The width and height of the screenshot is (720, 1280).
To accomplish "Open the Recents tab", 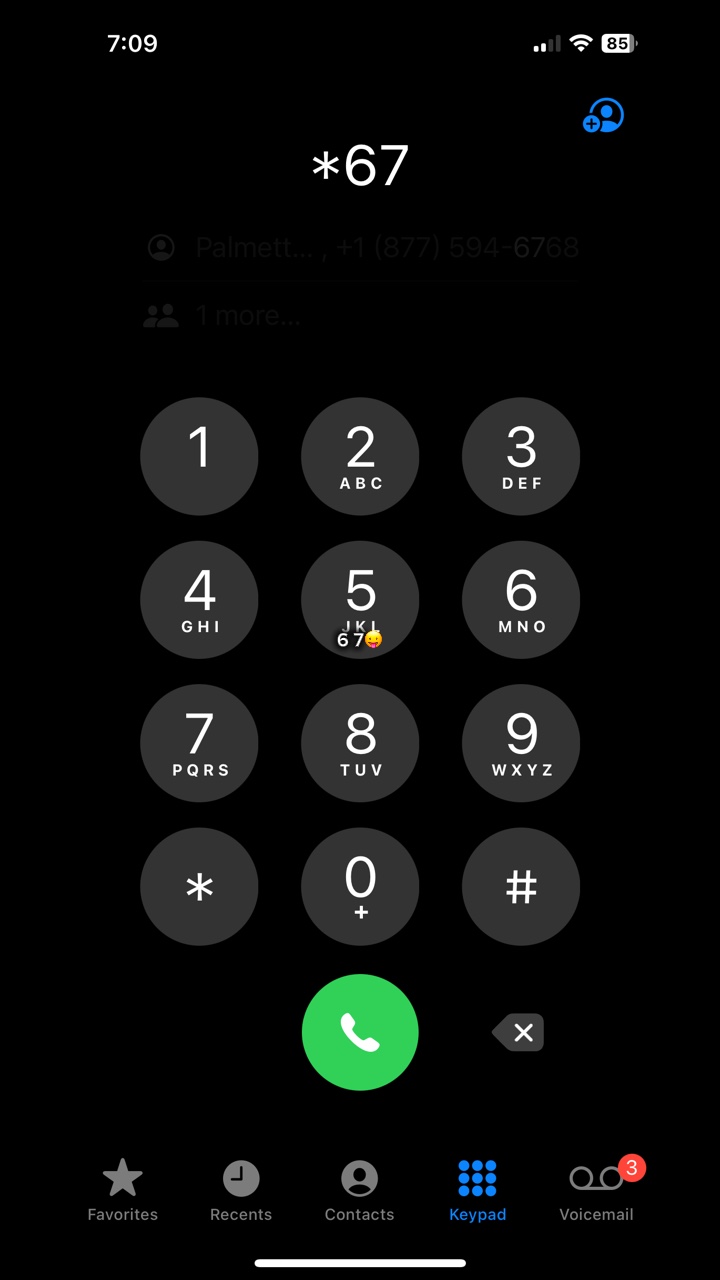I will [x=241, y=1190].
